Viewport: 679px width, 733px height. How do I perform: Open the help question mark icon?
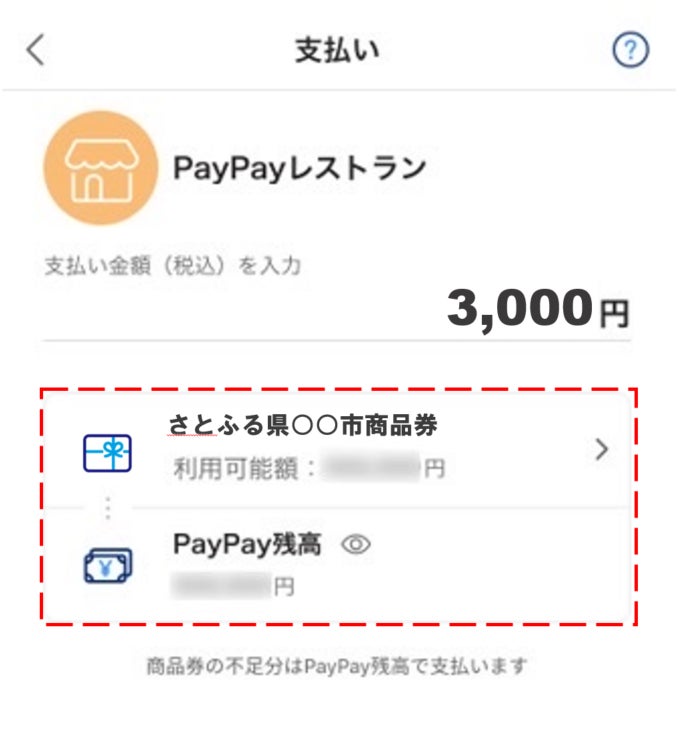[630, 50]
